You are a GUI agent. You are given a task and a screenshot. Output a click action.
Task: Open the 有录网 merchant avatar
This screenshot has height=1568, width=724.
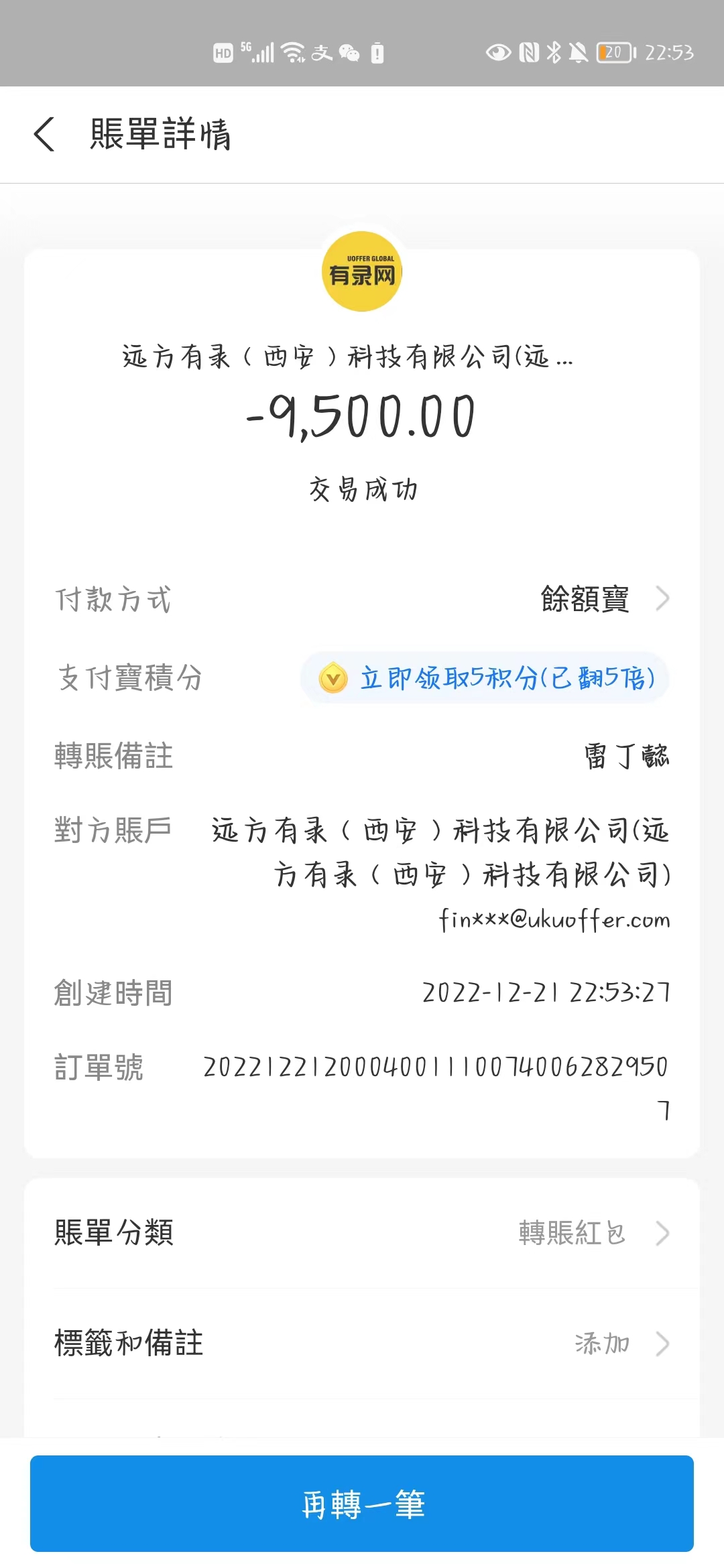(362, 271)
